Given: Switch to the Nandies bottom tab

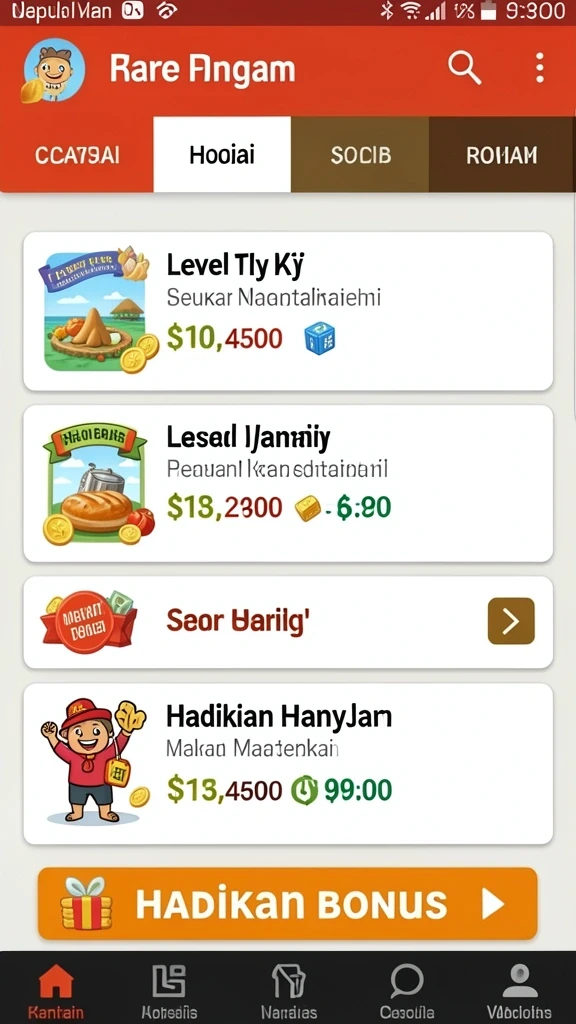Looking at the screenshot, I should (289, 989).
